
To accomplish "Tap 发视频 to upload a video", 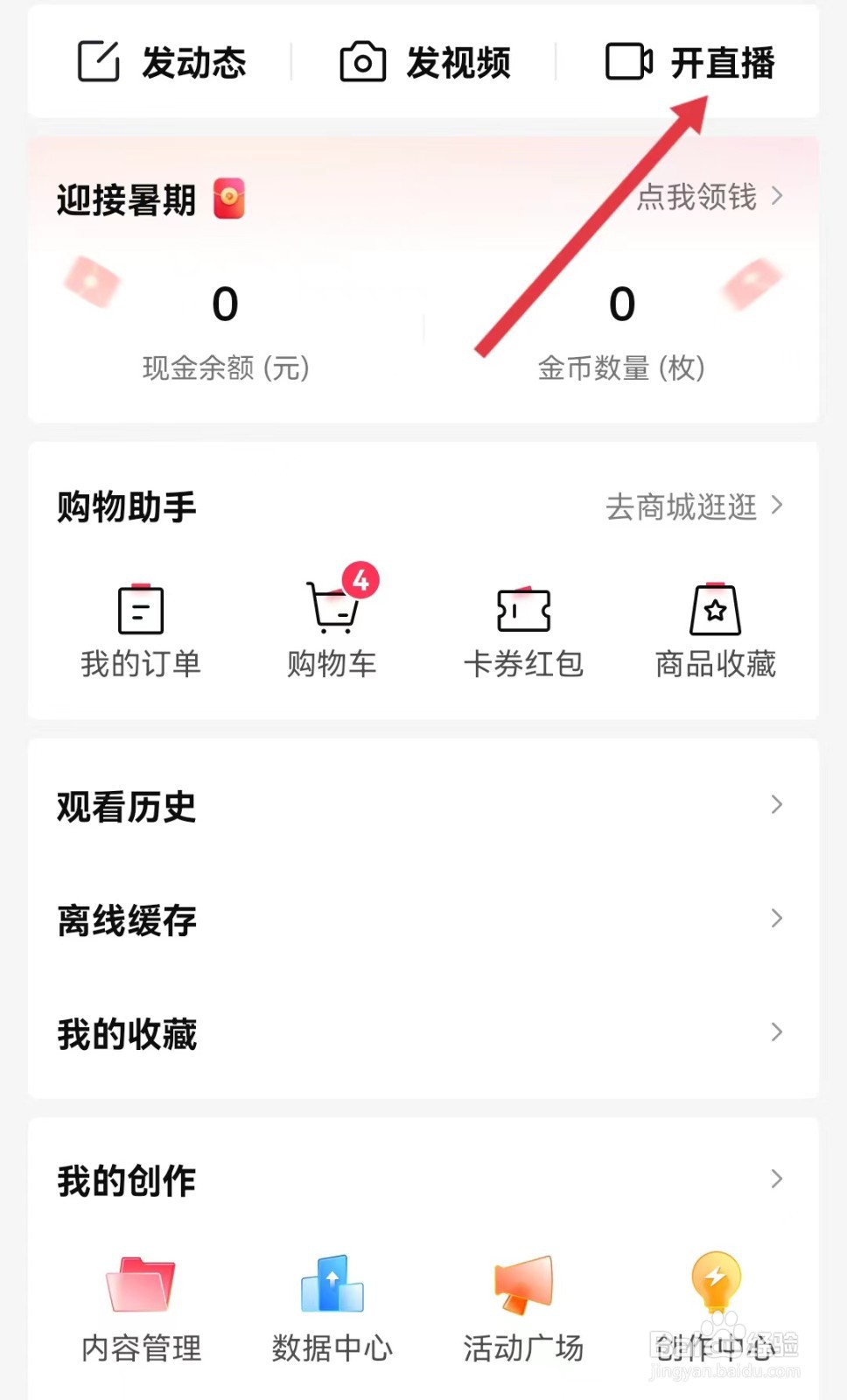I will [x=425, y=62].
